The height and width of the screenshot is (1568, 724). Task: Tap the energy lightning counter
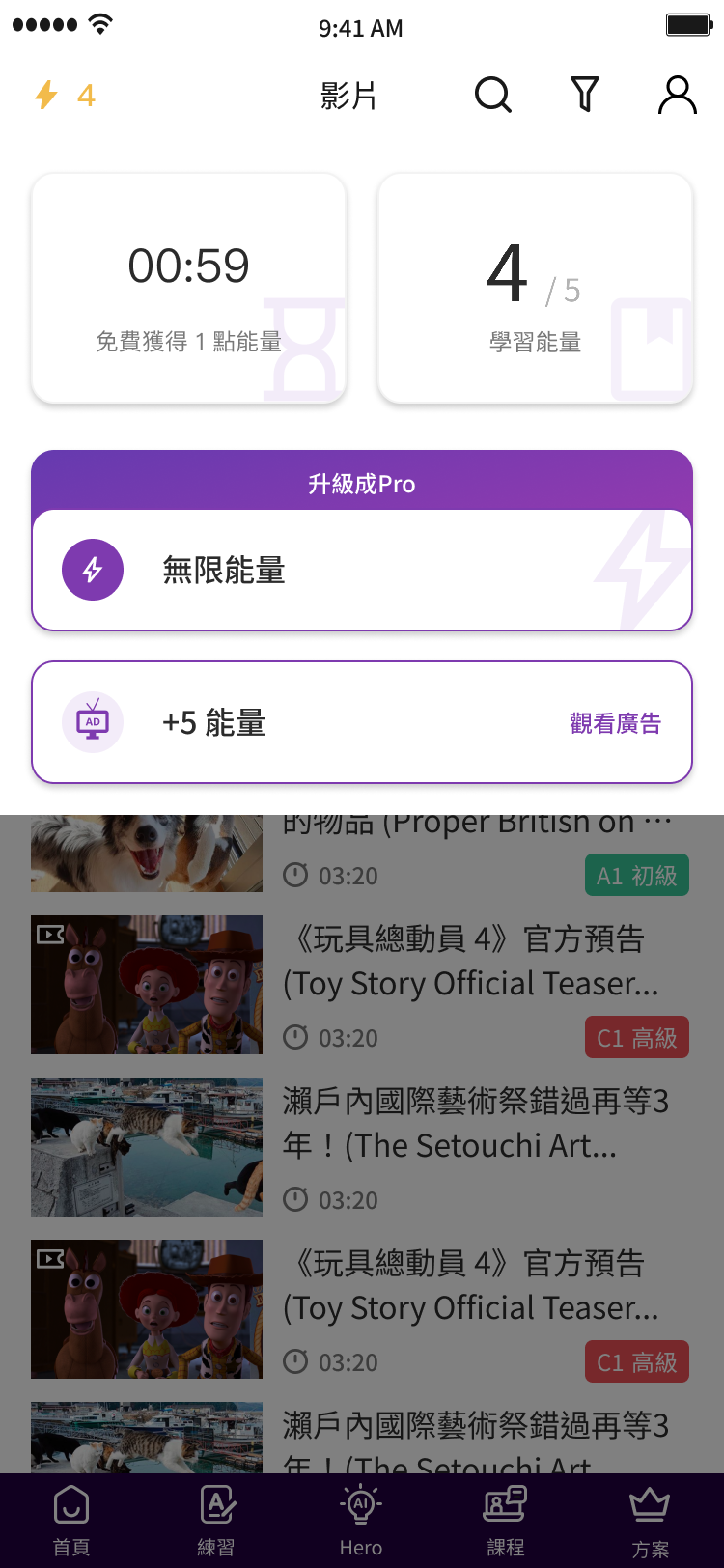tap(65, 95)
